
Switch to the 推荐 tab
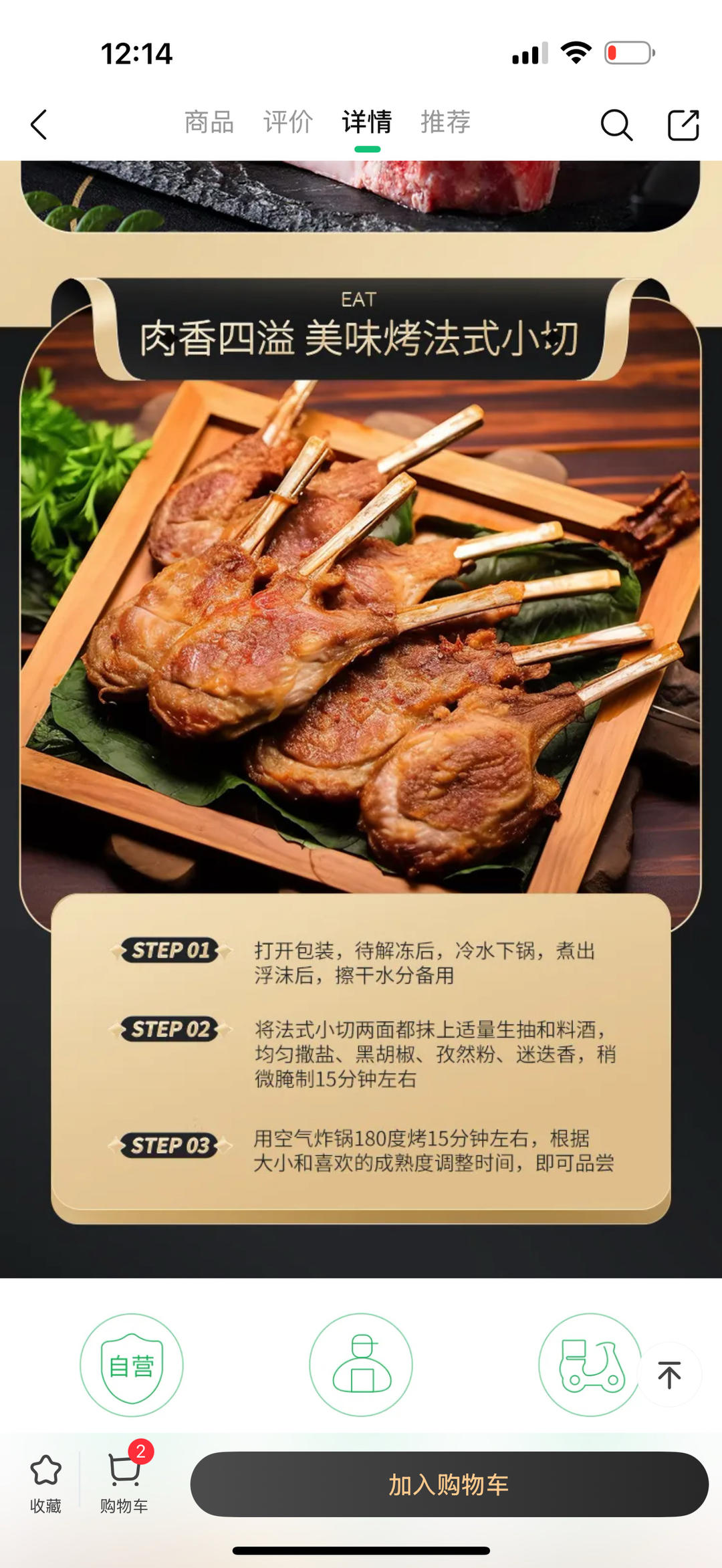tap(445, 122)
